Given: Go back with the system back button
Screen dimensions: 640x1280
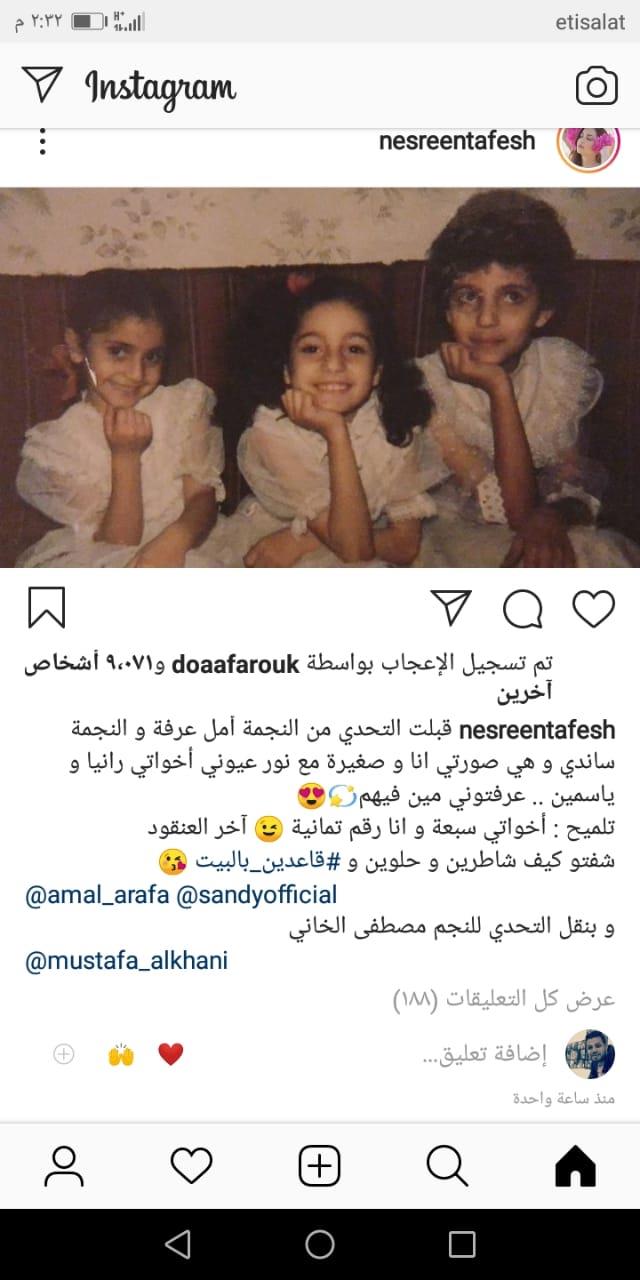Looking at the screenshot, I should coord(178,1244).
